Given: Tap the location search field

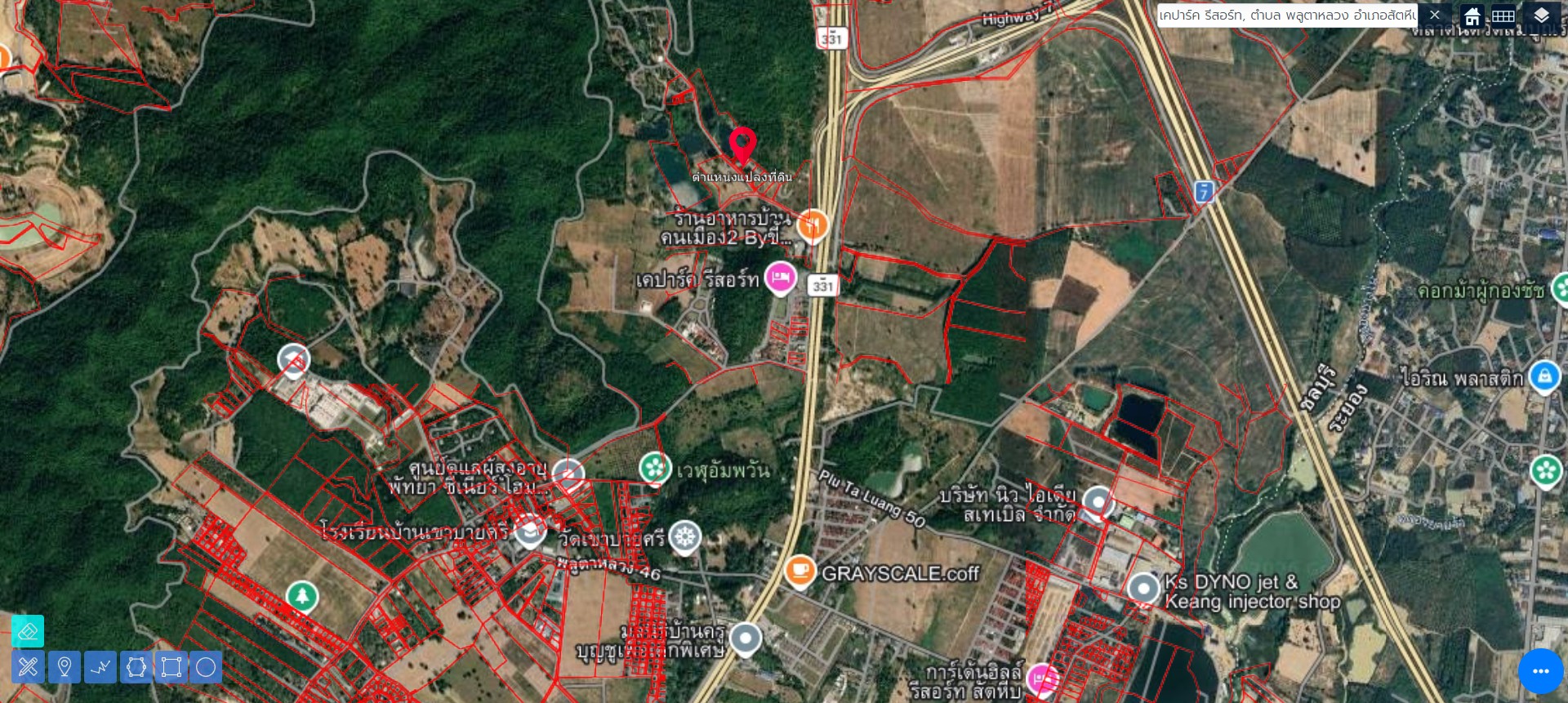Looking at the screenshot, I should (1286, 16).
